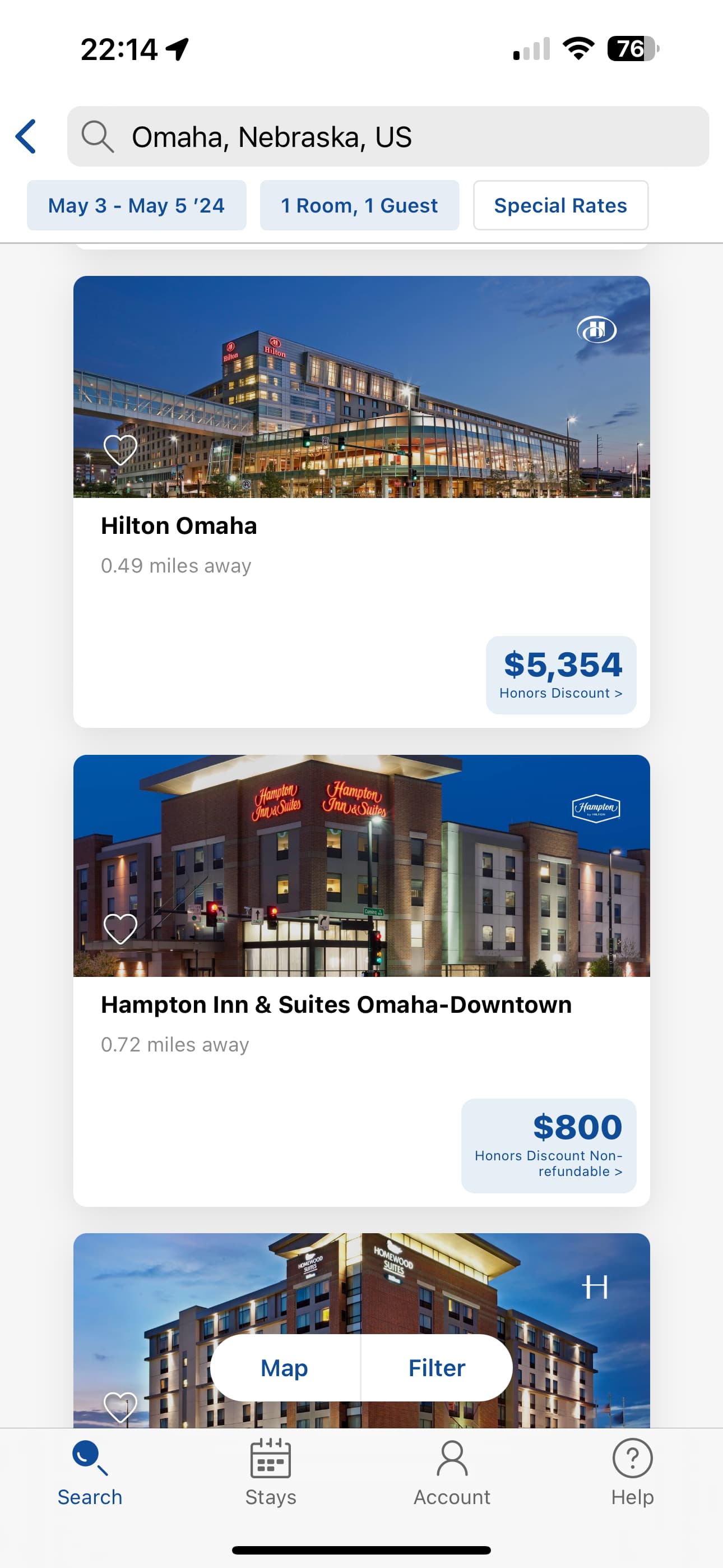
Task: Choose the $800 Honors Discount Non-refundable rate
Action: [x=548, y=1145]
